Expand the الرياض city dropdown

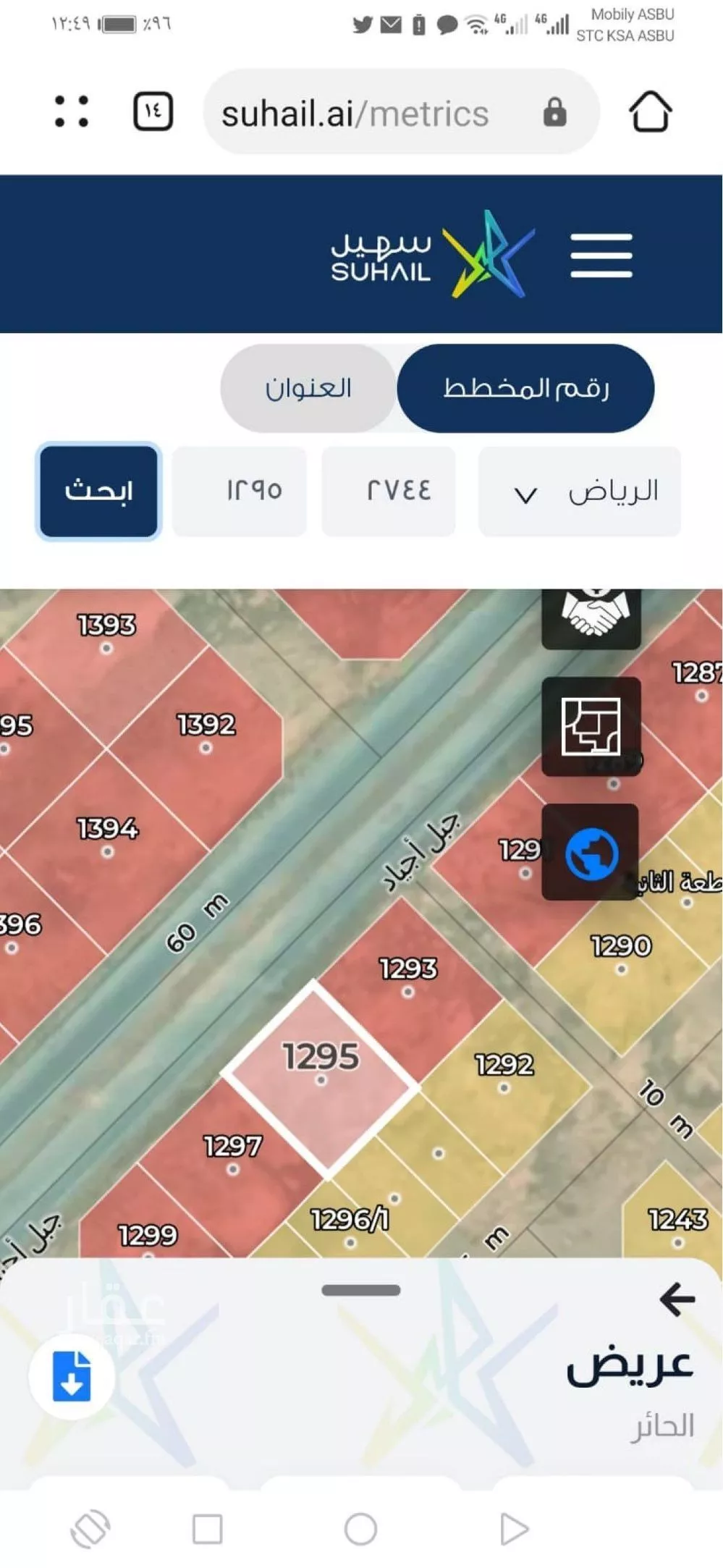click(x=579, y=492)
